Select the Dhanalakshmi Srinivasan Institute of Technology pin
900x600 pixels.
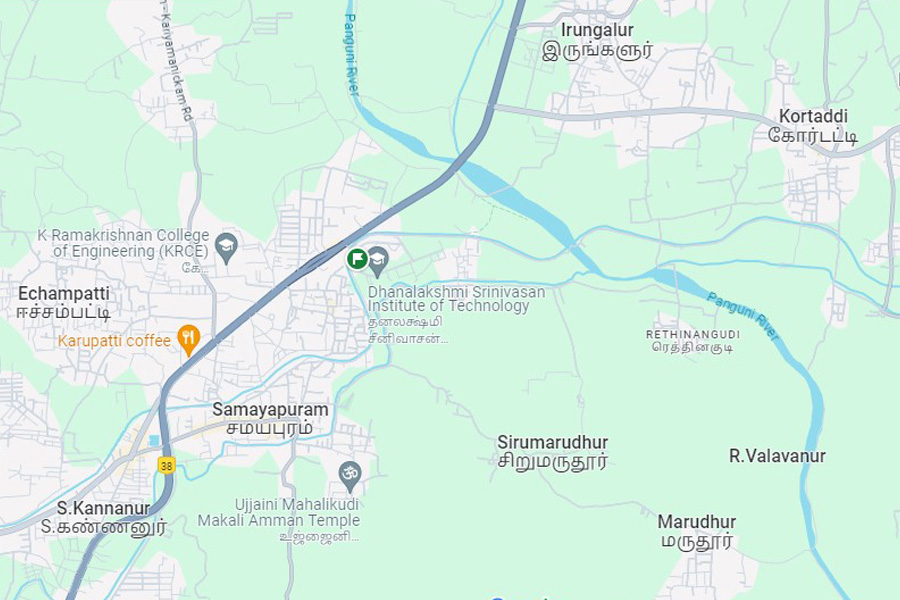coord(378,259)
